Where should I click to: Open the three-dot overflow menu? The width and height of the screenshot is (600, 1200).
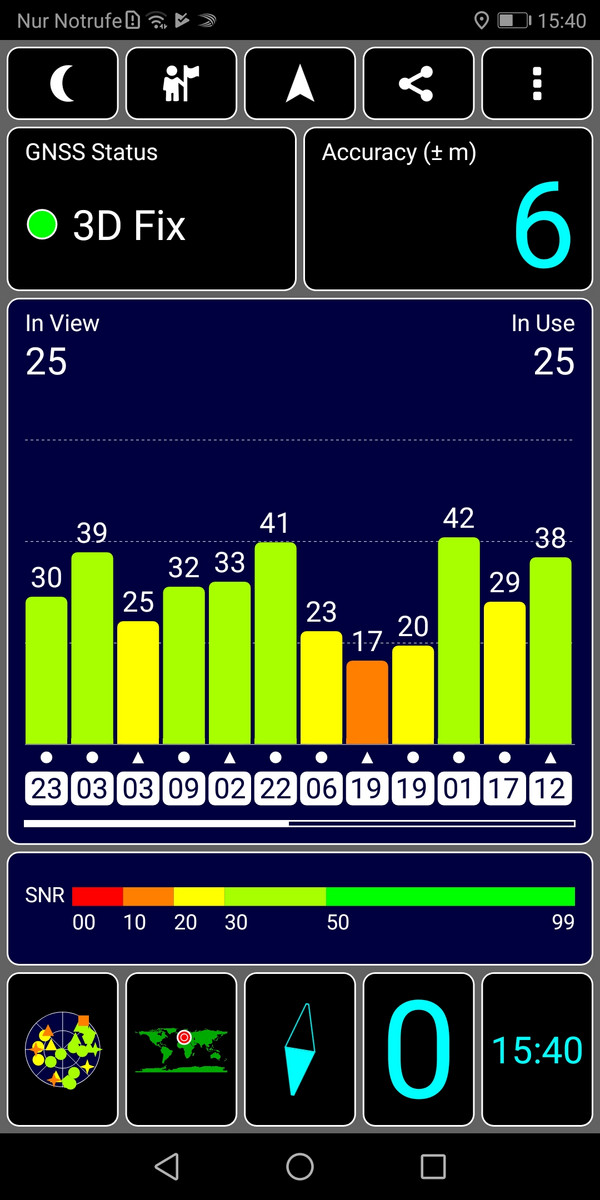tap(537, 84)
